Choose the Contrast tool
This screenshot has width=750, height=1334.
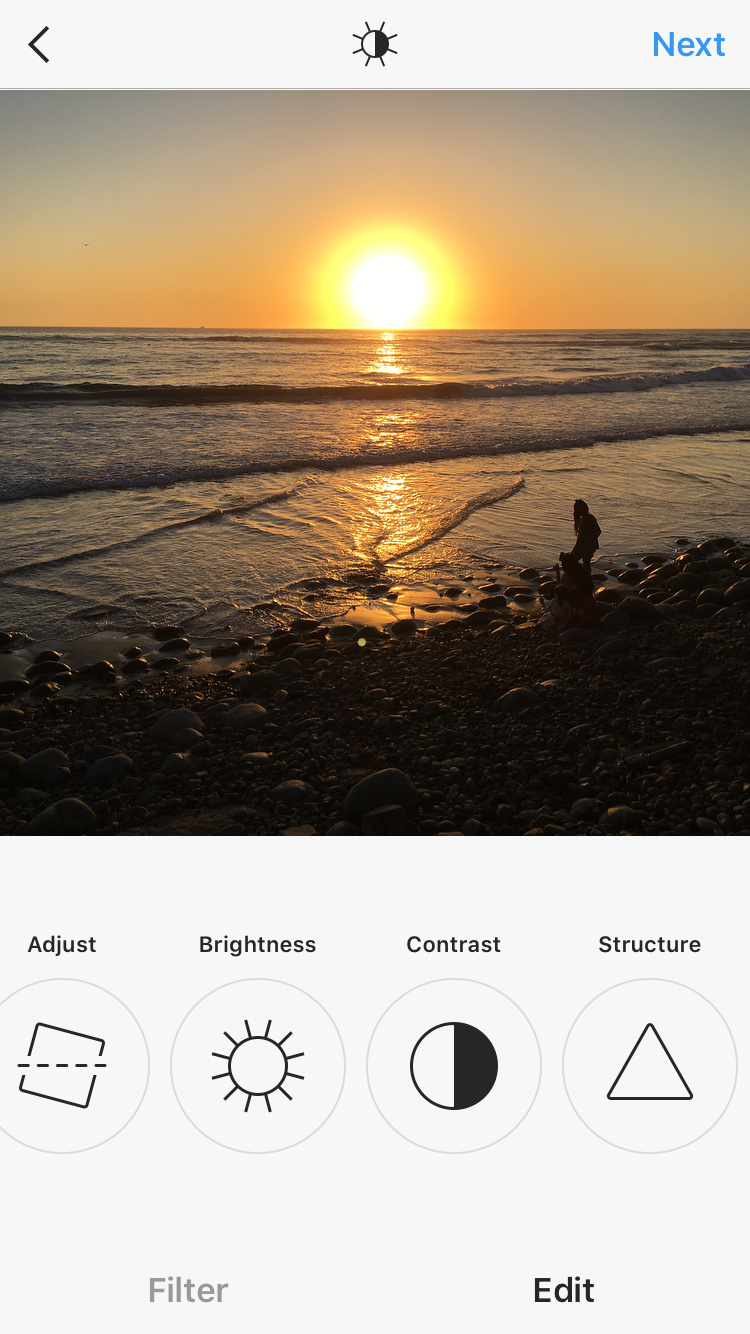click(x=454, y=1066)
